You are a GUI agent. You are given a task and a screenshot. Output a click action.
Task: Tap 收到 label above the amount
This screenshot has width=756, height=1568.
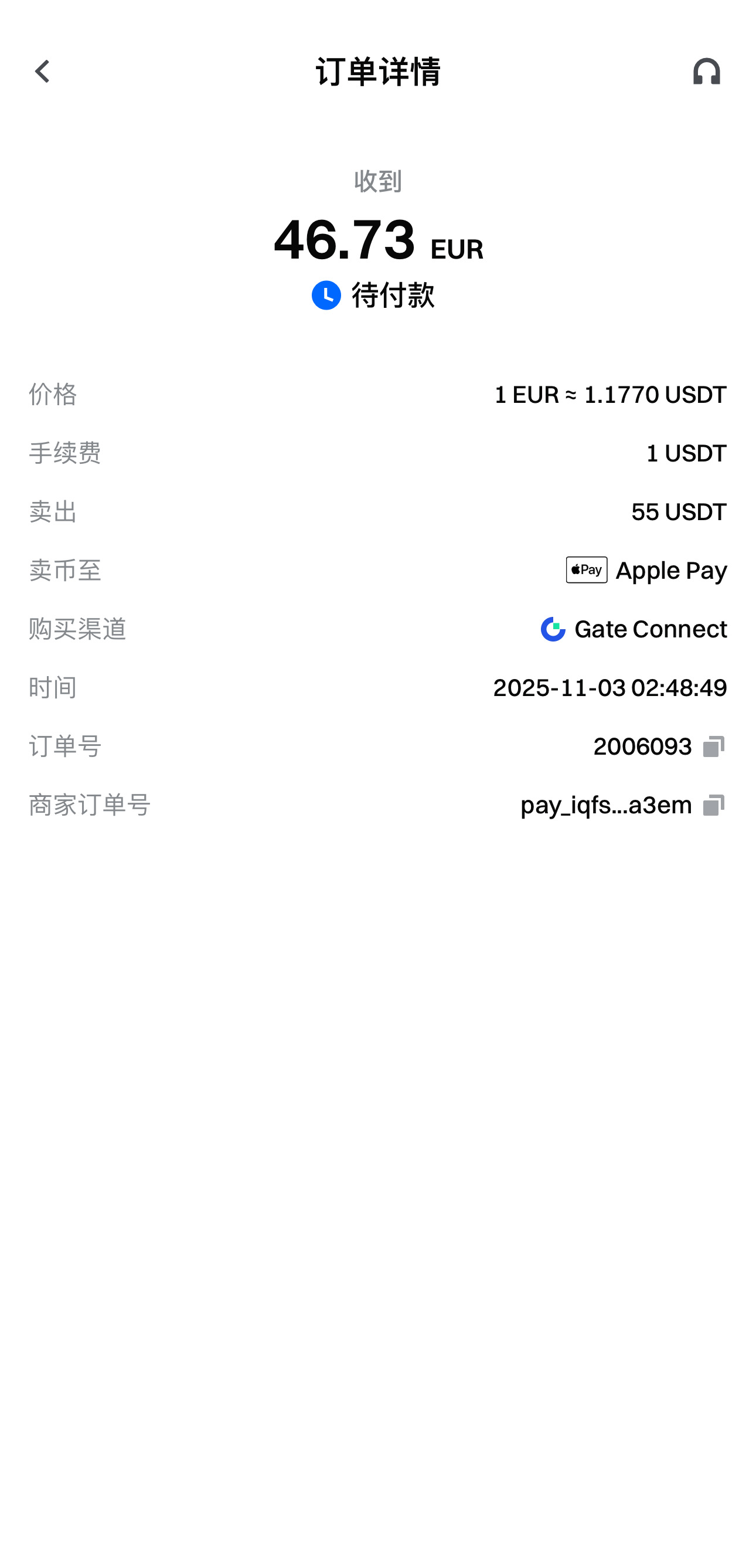(377, 180)
